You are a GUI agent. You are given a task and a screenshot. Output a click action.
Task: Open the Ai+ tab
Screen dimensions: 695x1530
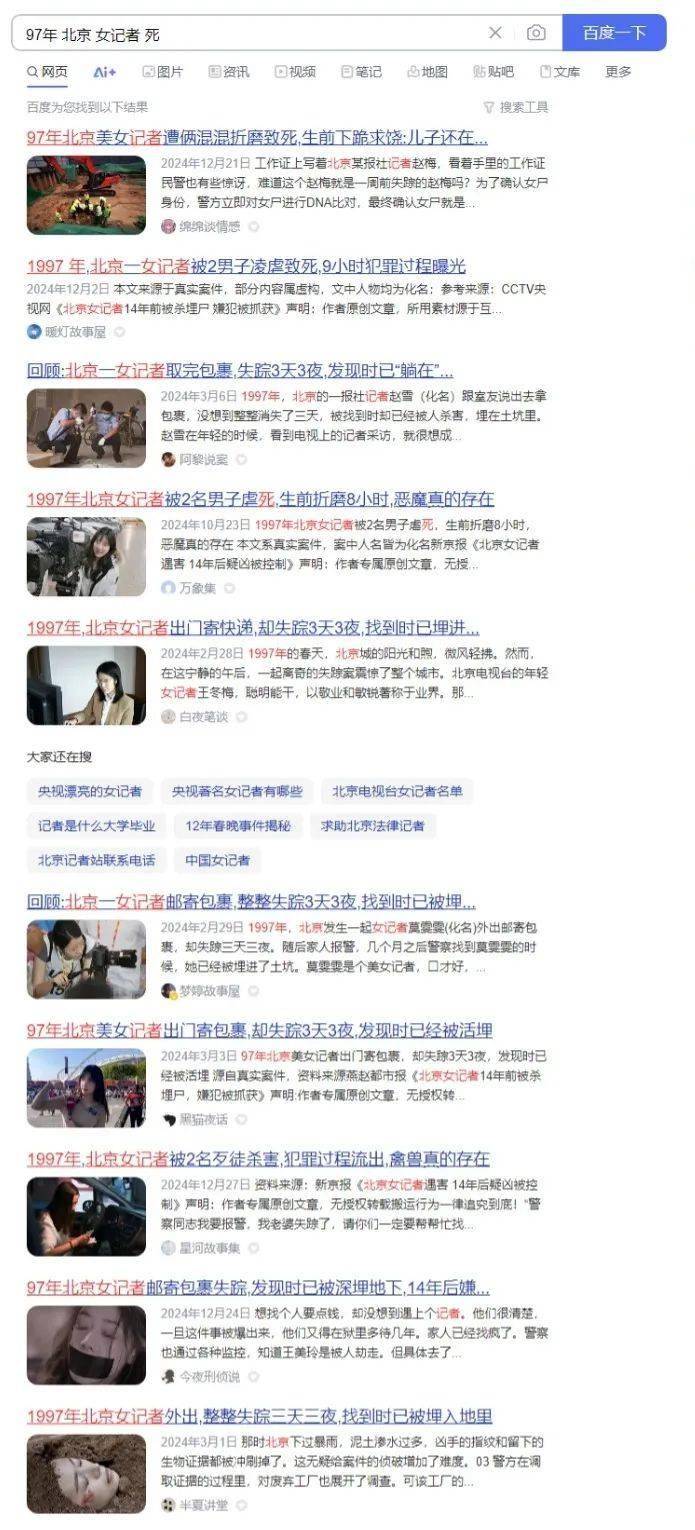pyautogui.click(x=105, y=72)
